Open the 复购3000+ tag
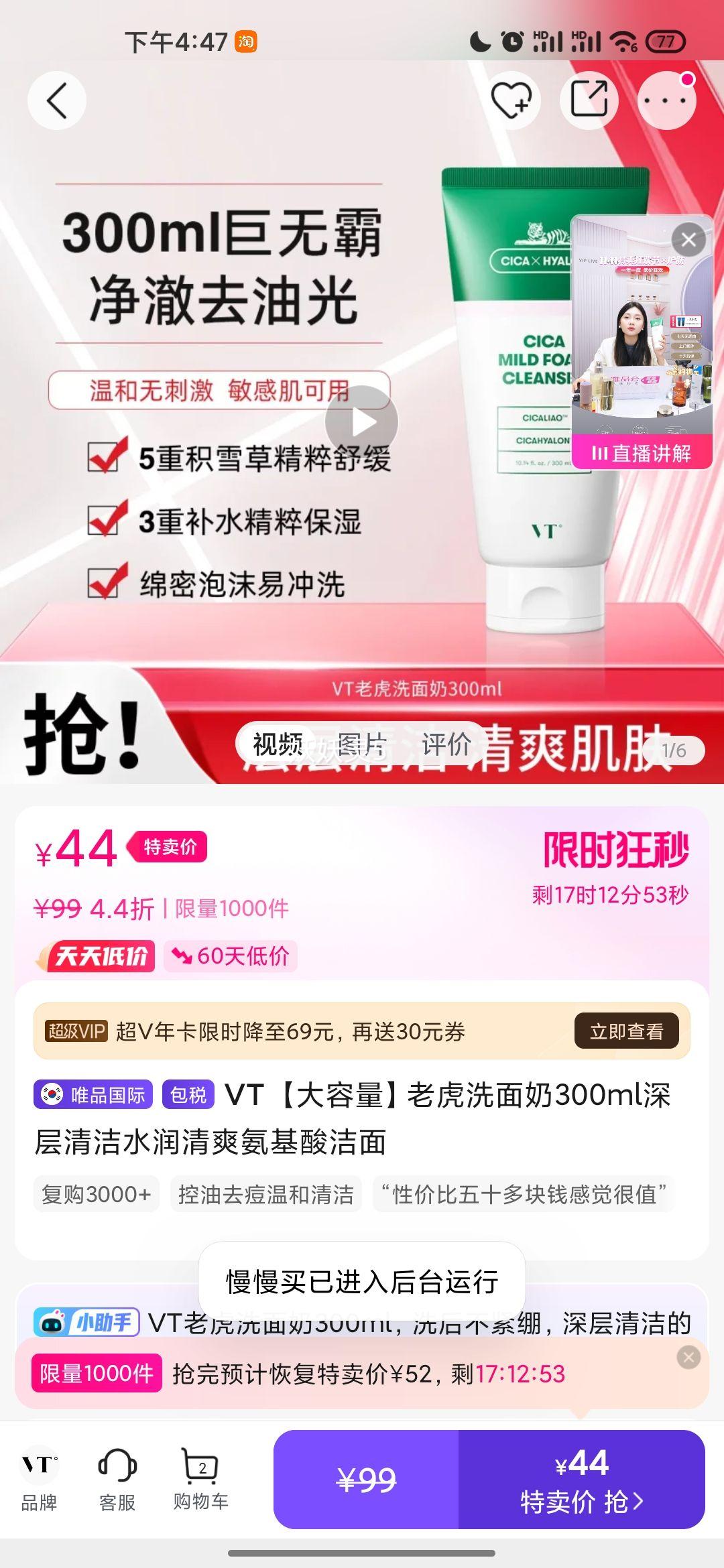This screenshot has height=1568, width=724. [x=97, y=1194]
